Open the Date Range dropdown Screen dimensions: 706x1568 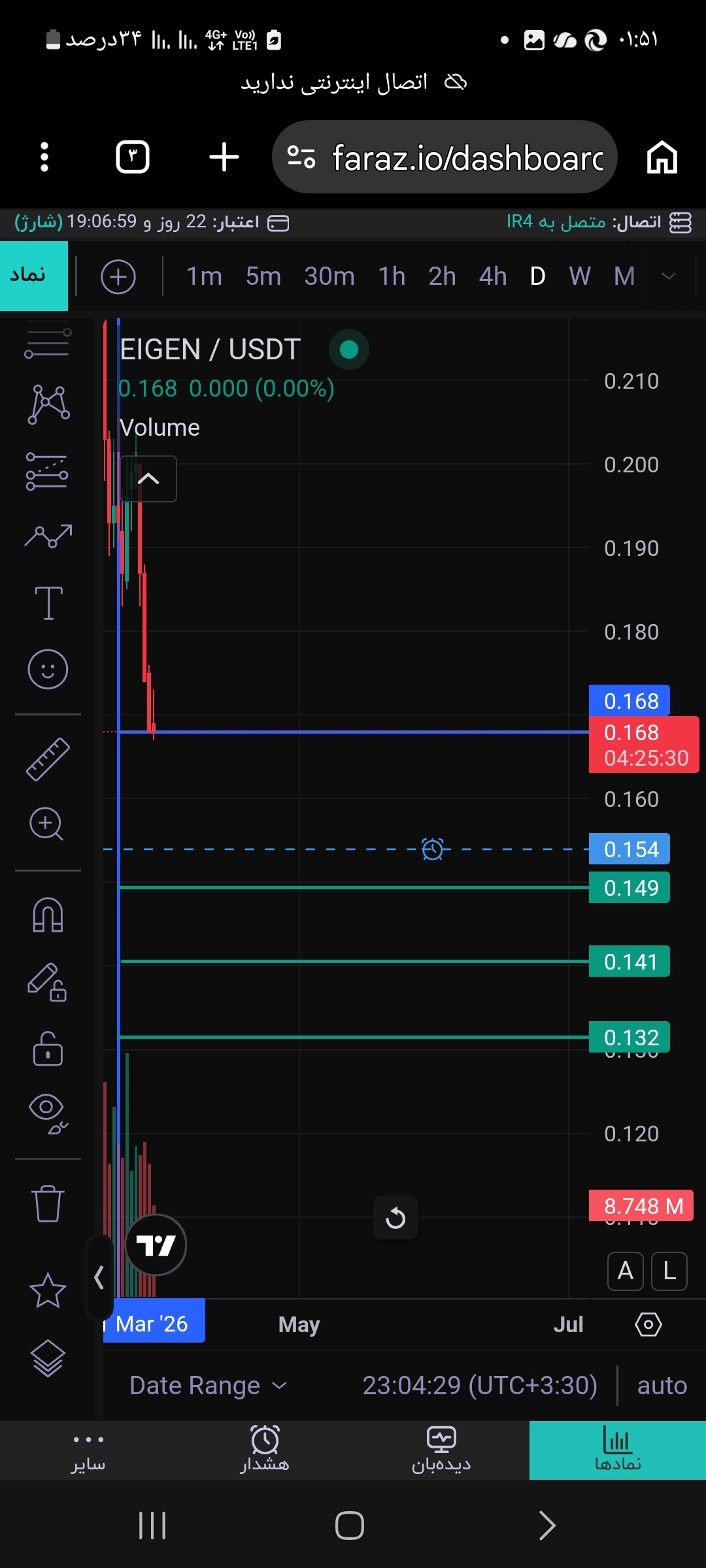[208, 1385]
